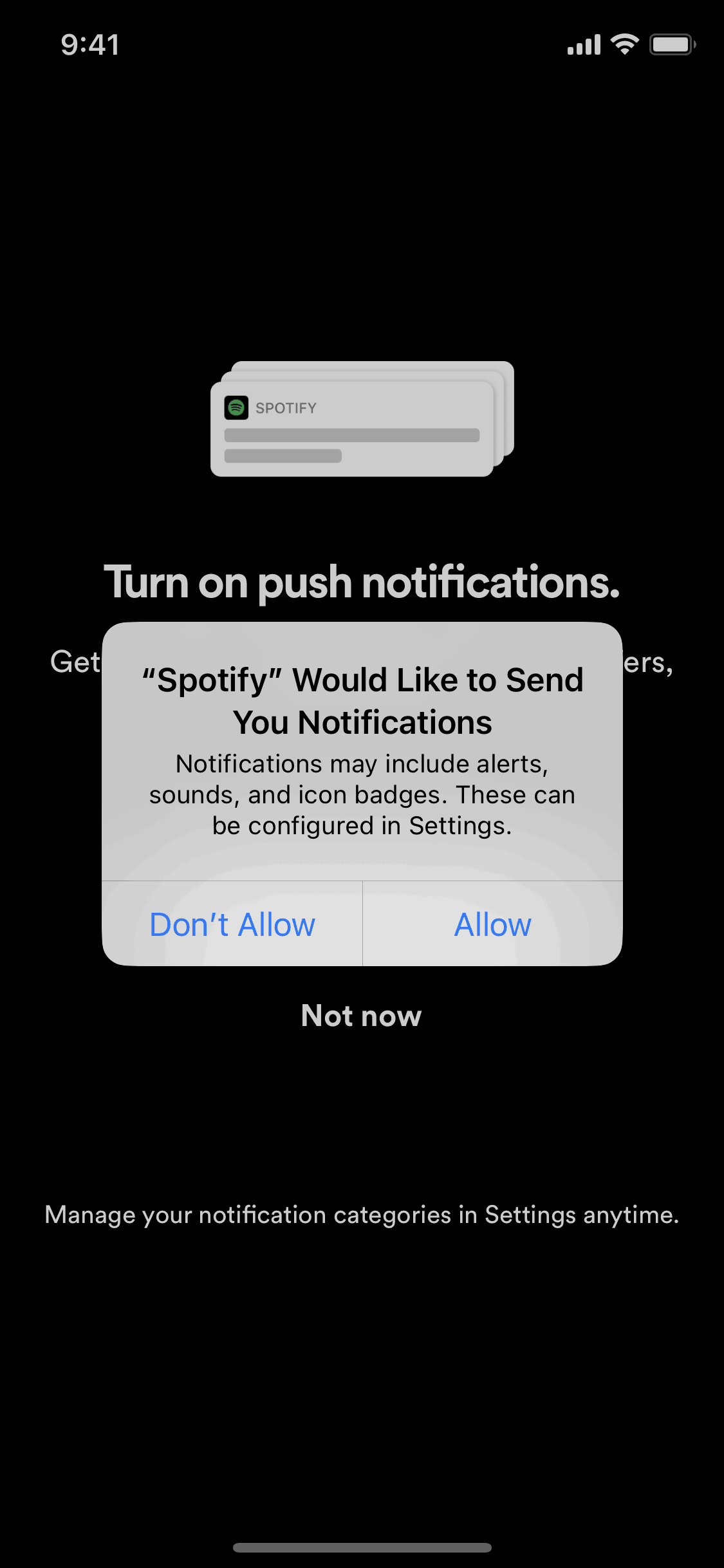724x1568 pixels.
Task: Allow Spotify to send notifications
Action: coord(492,924)
